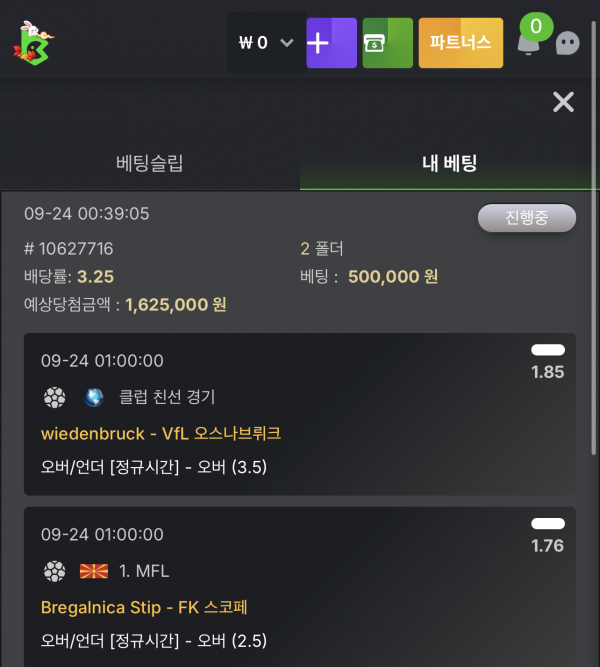This screenshot has height=667, width=600.
Task: Tap the 진행중 status button
Action: 527,218
